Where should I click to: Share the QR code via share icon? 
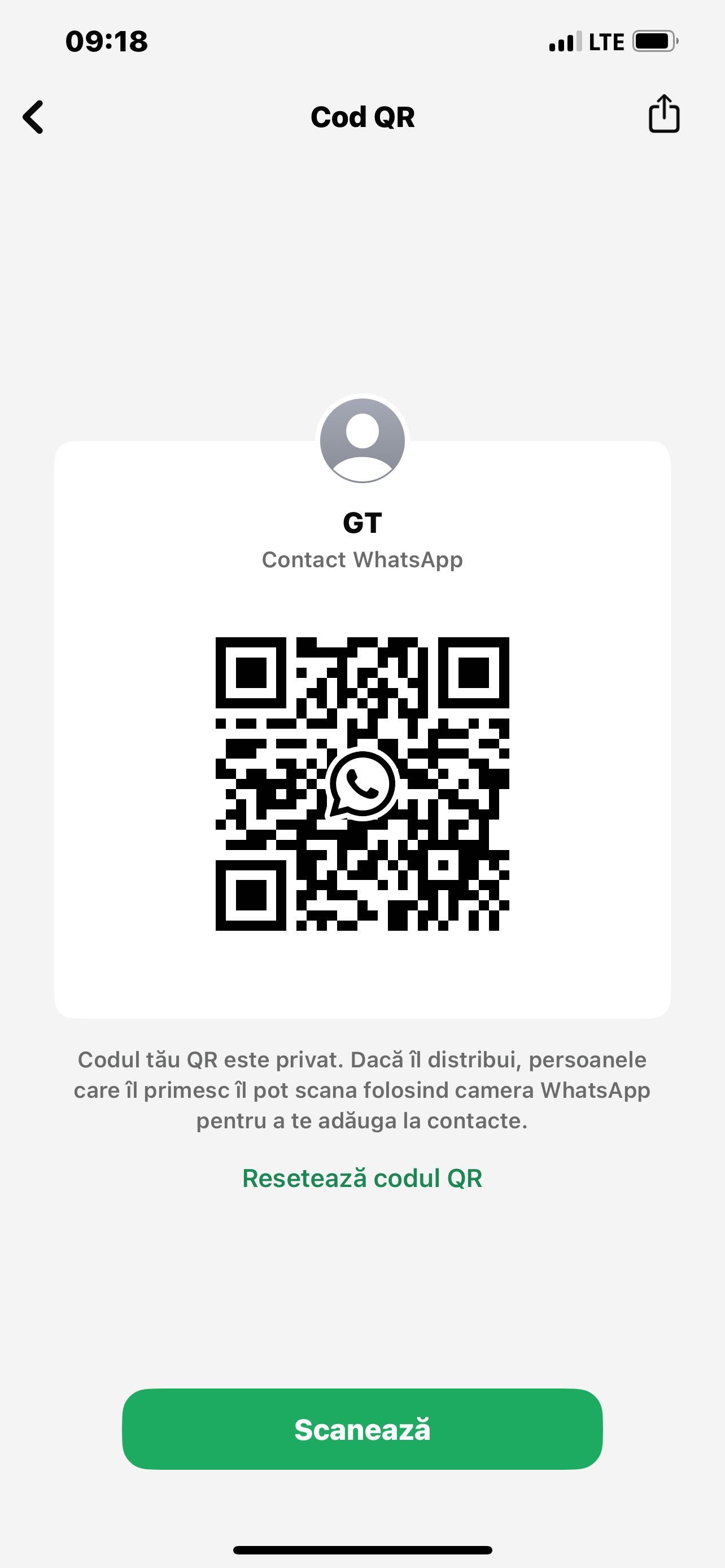(663, 114)
